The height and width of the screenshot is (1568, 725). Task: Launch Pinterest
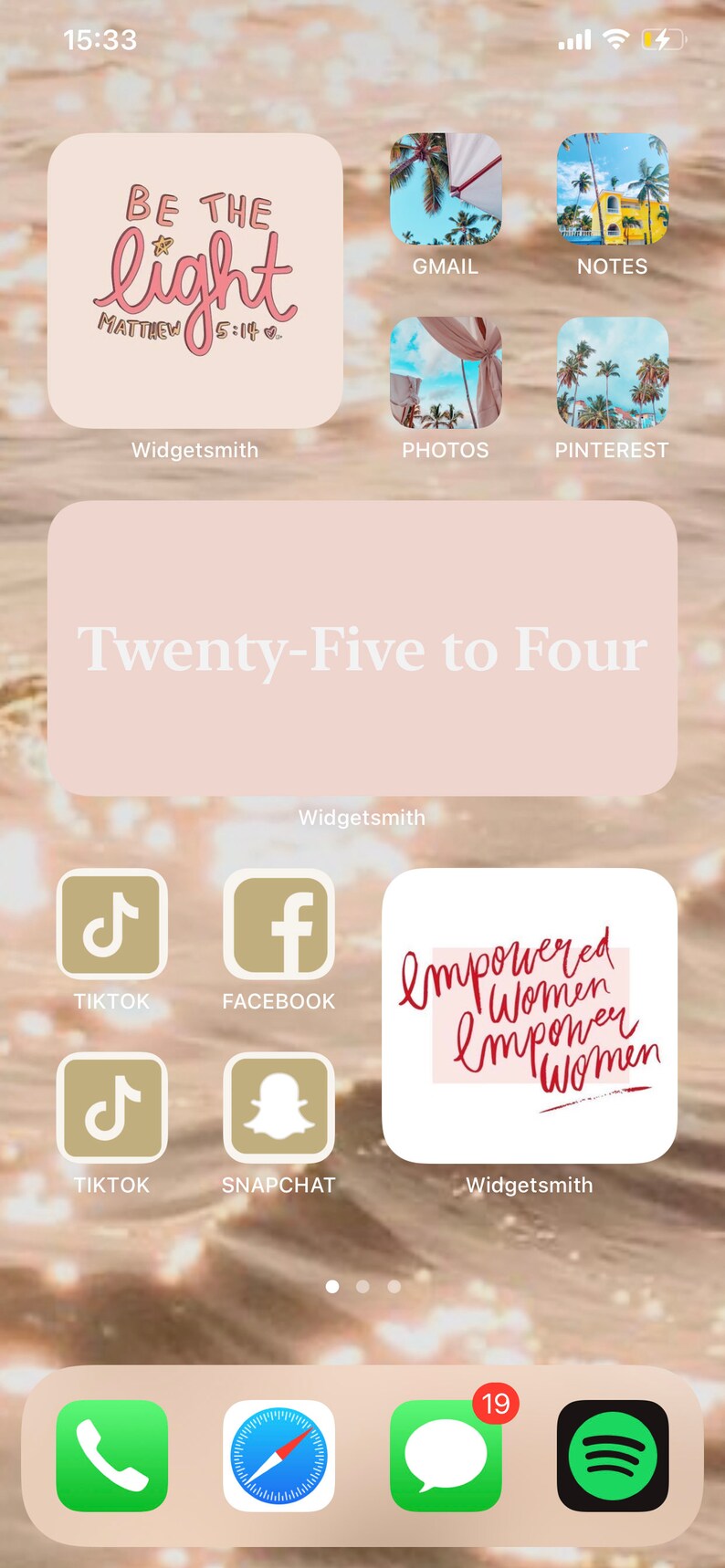(x=613, y=372)
